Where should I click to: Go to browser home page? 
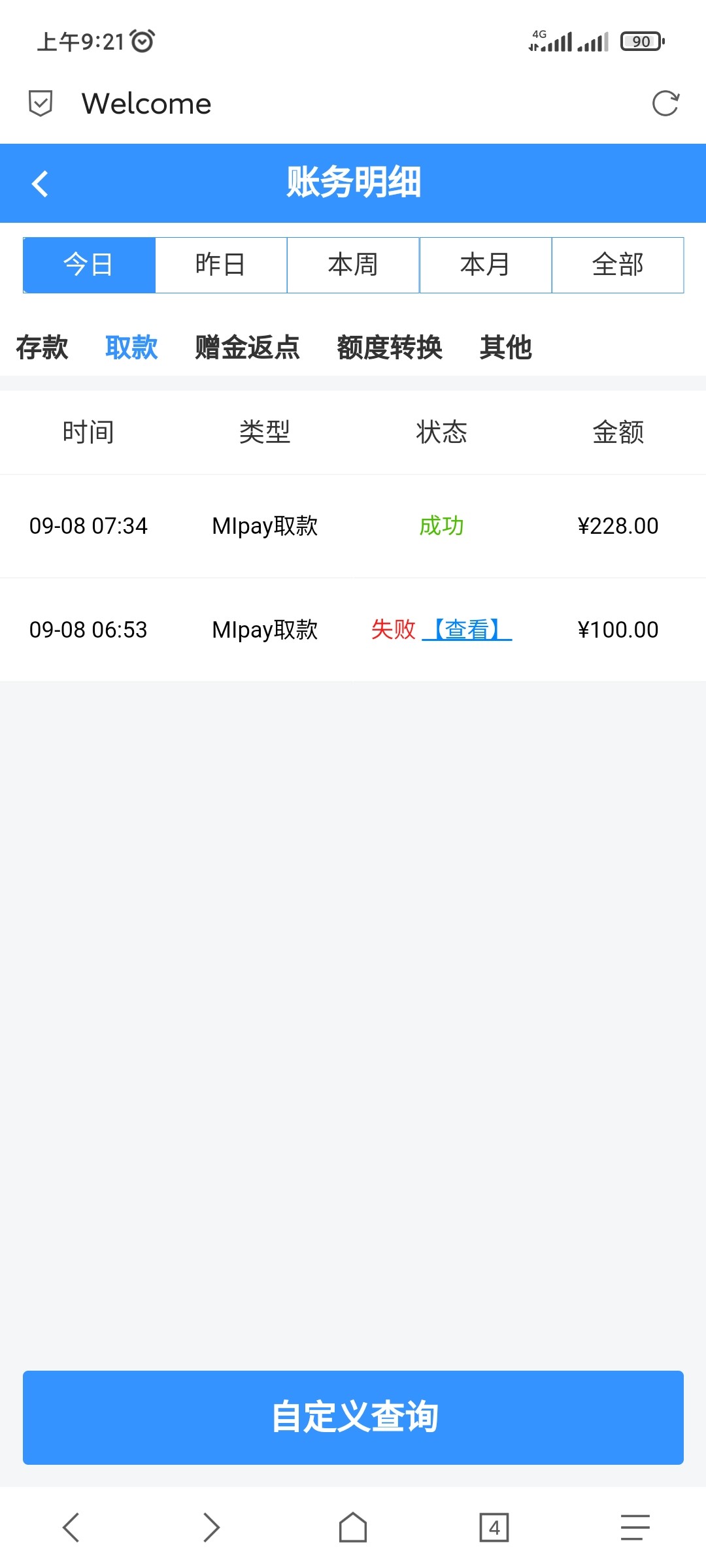click(353, 1527)
